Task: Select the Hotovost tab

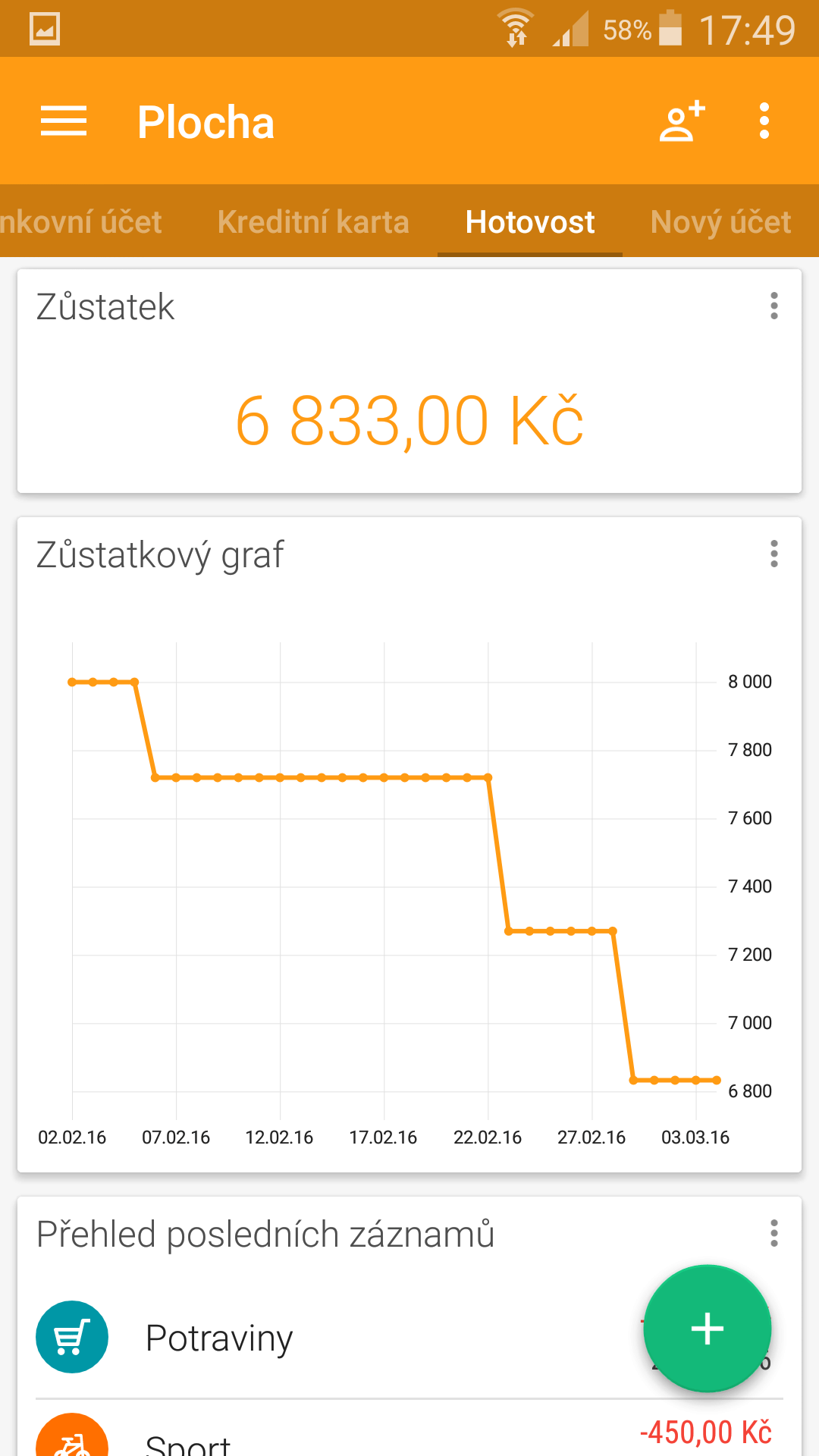Action: [x=530, y=222]
